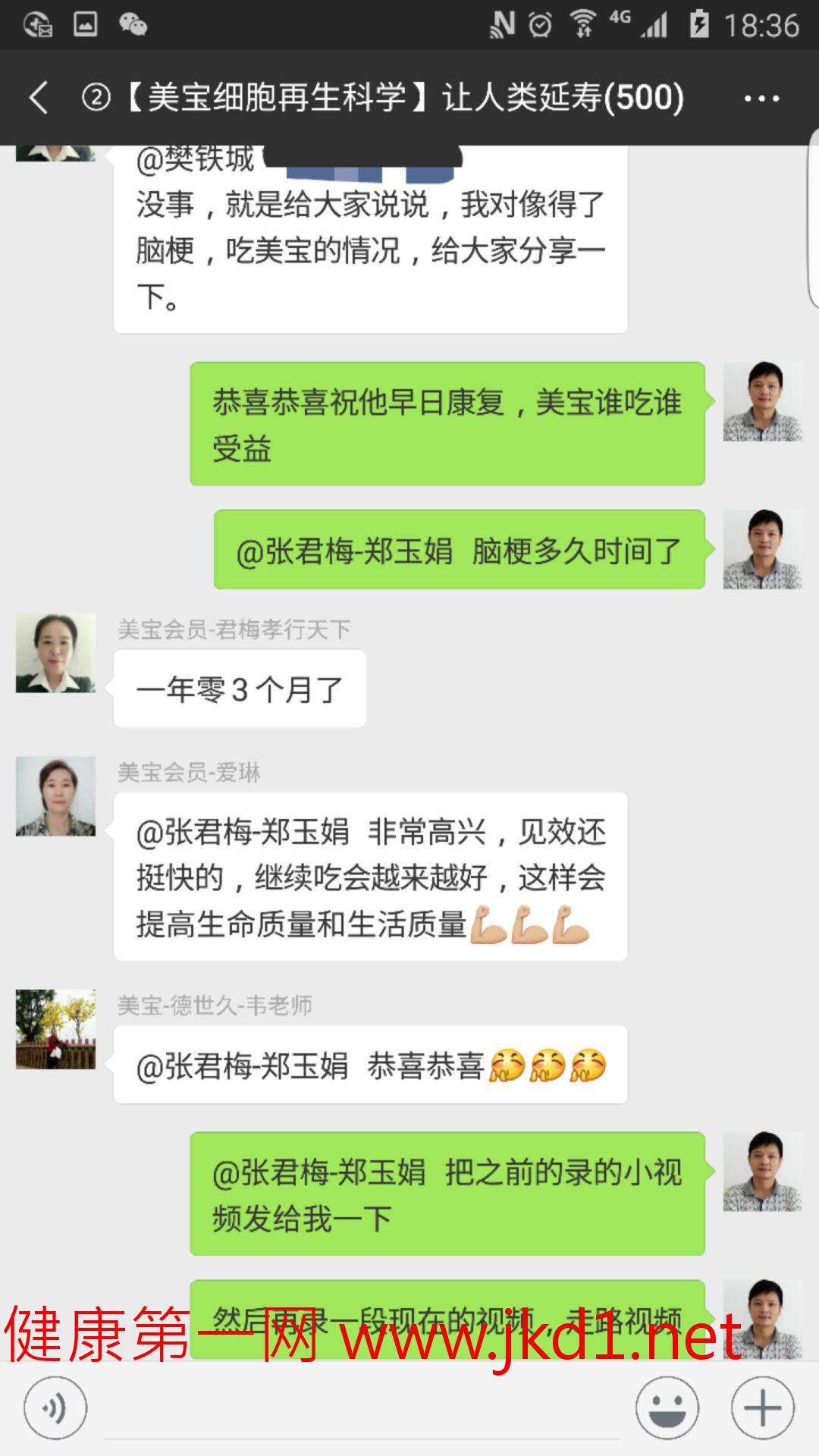Open the emoji picker
This screenshot has width=819, height=1456.
(x=667, y=1408)
